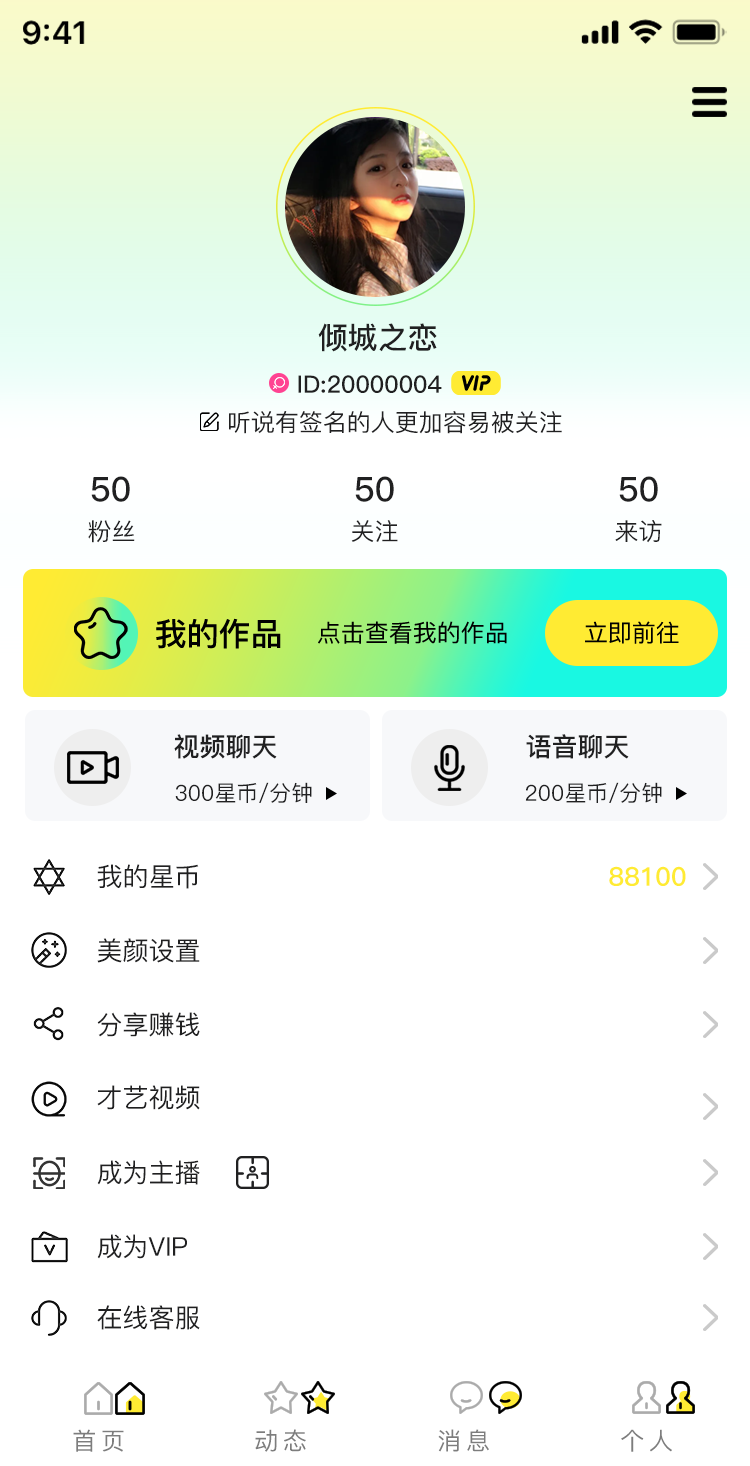Open the profile avatar photo
Image resolution: width=750 pixels, height=1466 pixels.
click(375, 205)
